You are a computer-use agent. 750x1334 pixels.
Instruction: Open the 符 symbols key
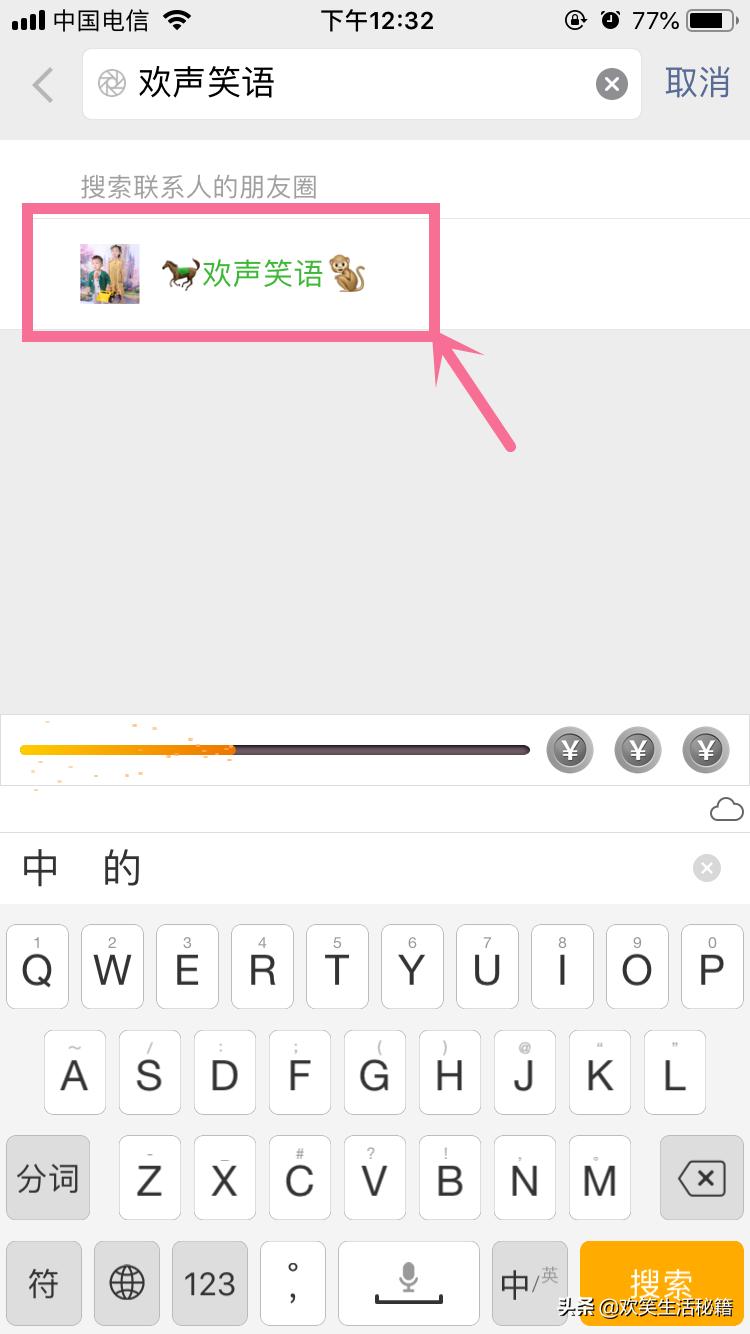(43, 1283)
